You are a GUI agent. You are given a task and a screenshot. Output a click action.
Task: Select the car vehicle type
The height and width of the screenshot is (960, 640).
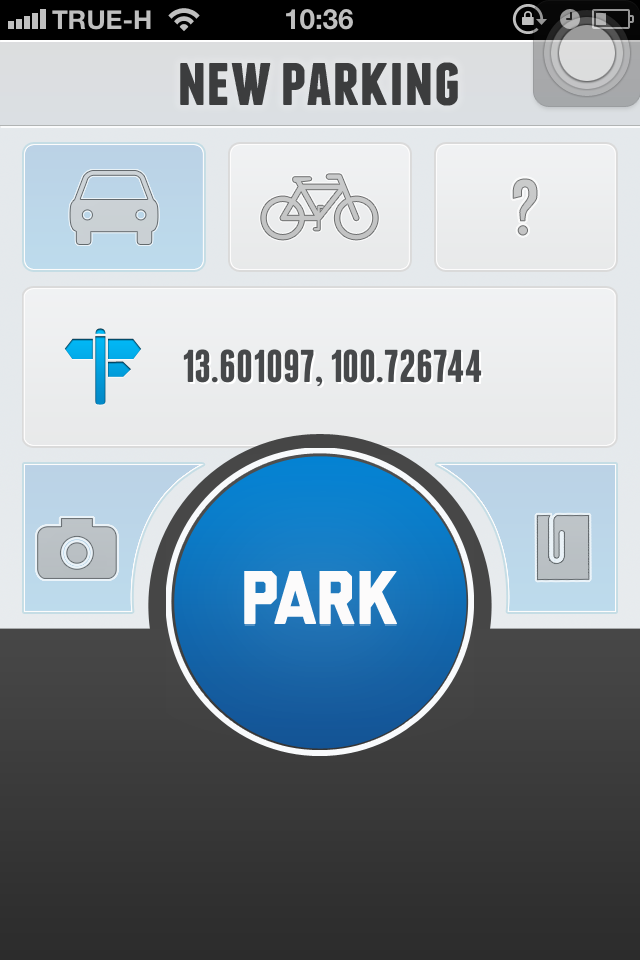(114, 207)
